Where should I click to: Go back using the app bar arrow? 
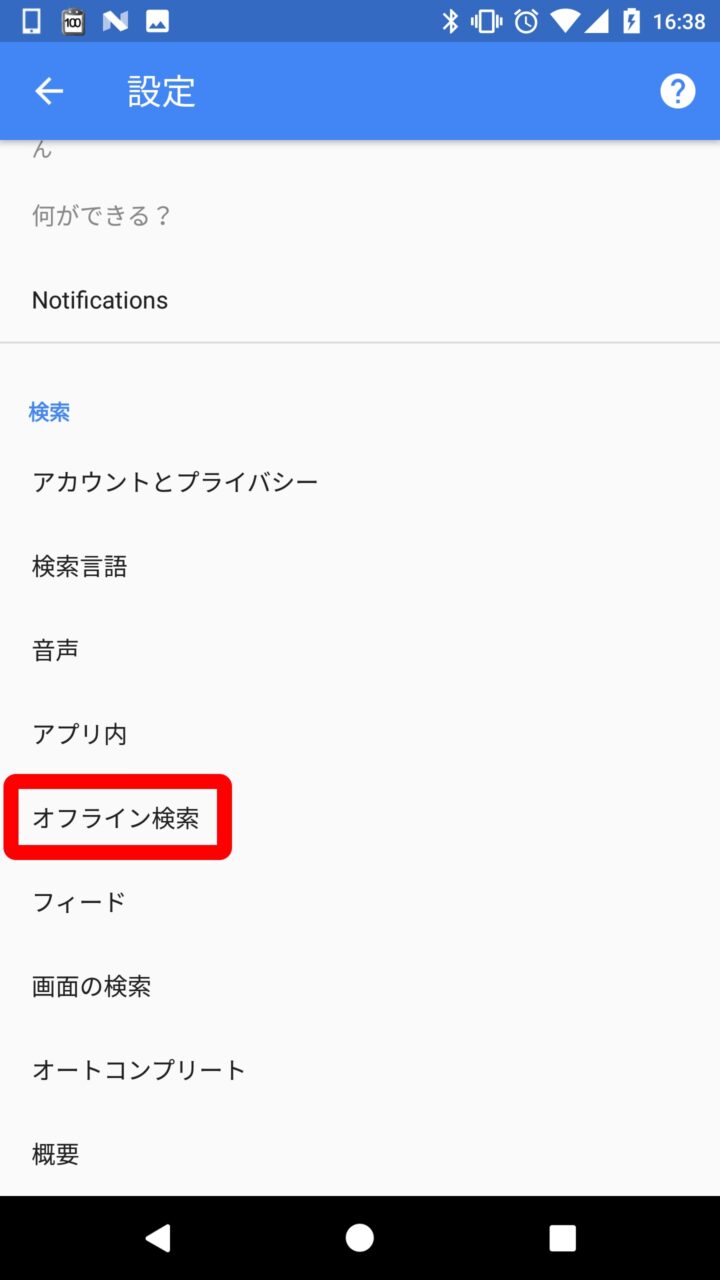click(49, 92)
